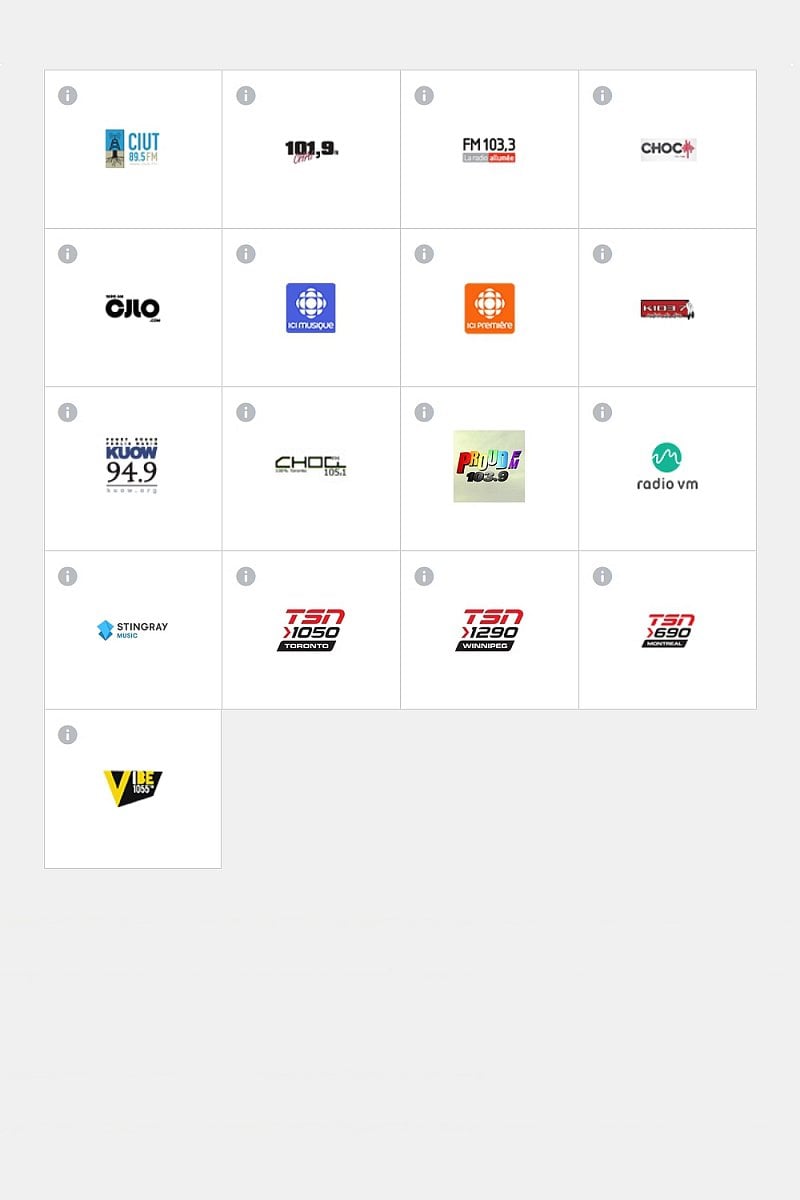Select the Stingray Music station logo
Screen dimensions: 800x1200
tap(132, 630)
